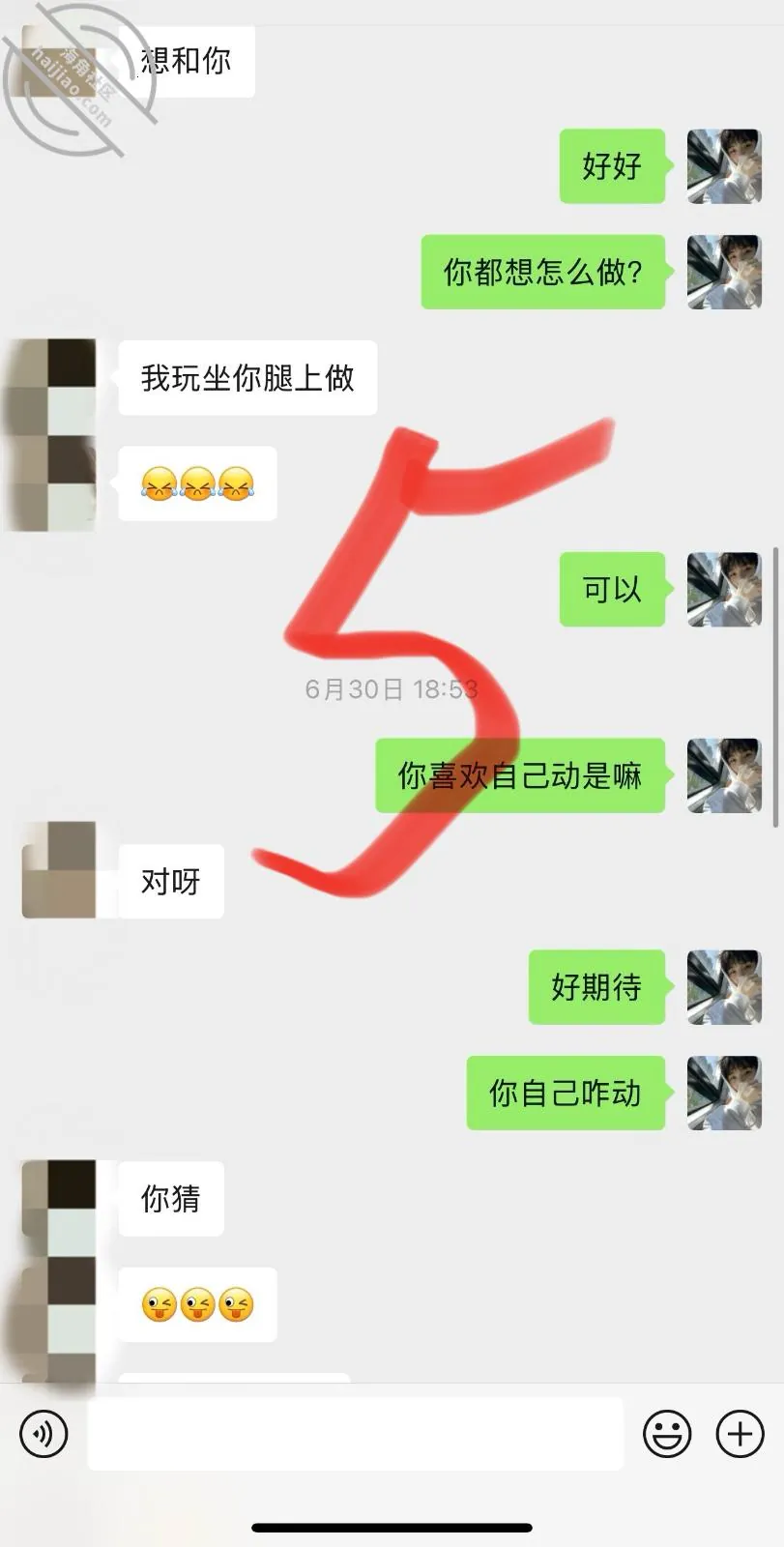The height and width of the screenshot is (1547, 784).
Task: Open the emoji sticker panel
Action: point(667,1433)
